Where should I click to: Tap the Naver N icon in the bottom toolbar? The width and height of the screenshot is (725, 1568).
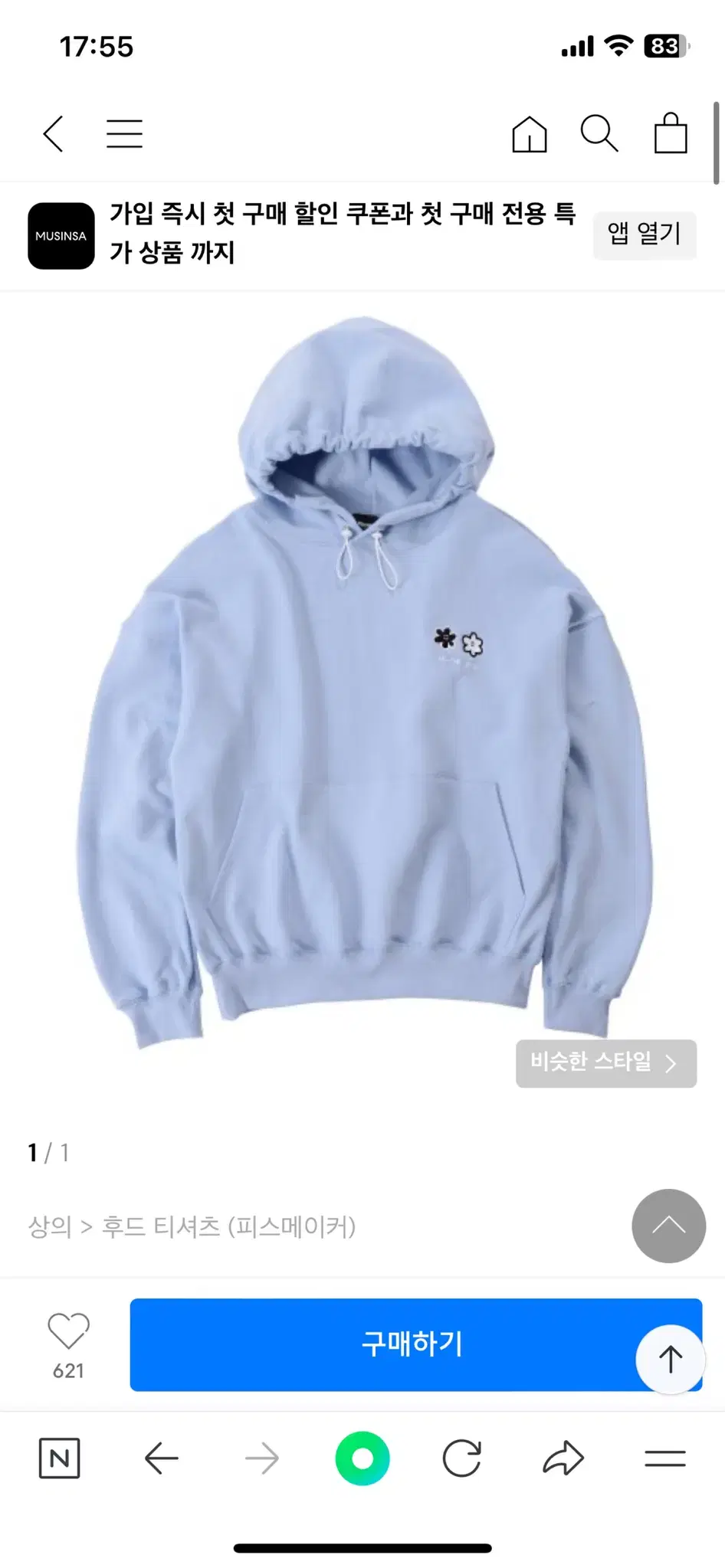click(x=60, y=1458)
